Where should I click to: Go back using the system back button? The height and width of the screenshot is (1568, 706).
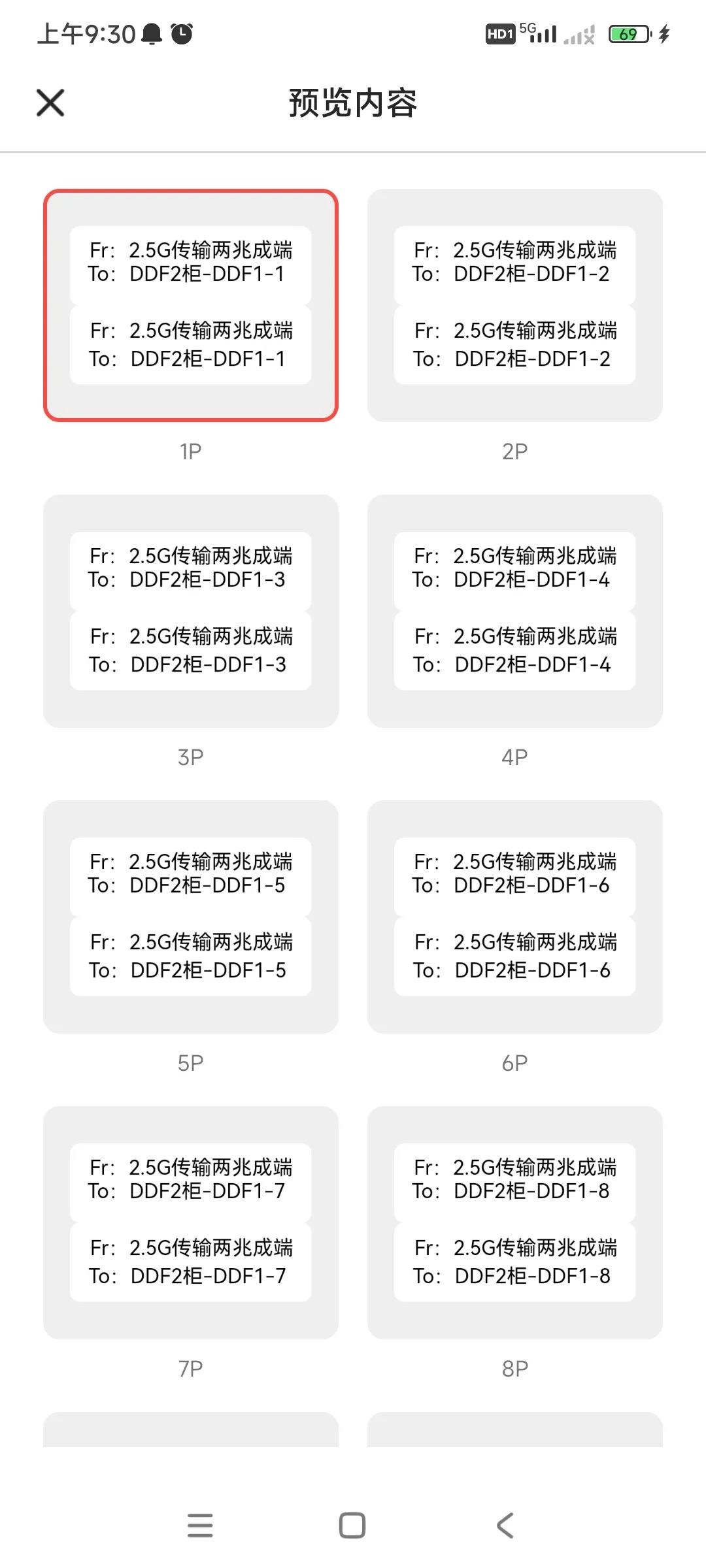505,1526
